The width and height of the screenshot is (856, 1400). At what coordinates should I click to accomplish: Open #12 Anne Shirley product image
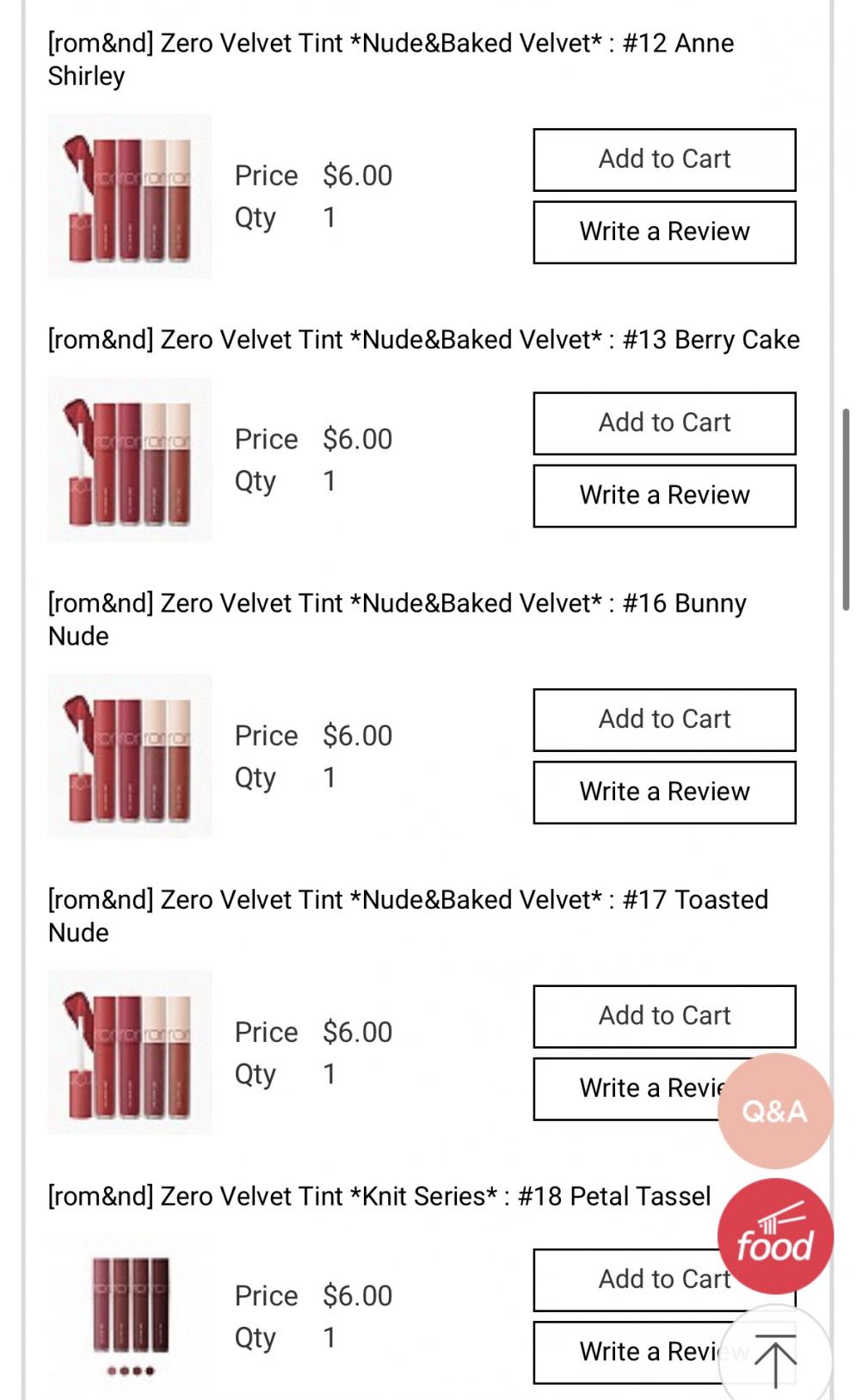pyautogui.click(x=130, y=196)
